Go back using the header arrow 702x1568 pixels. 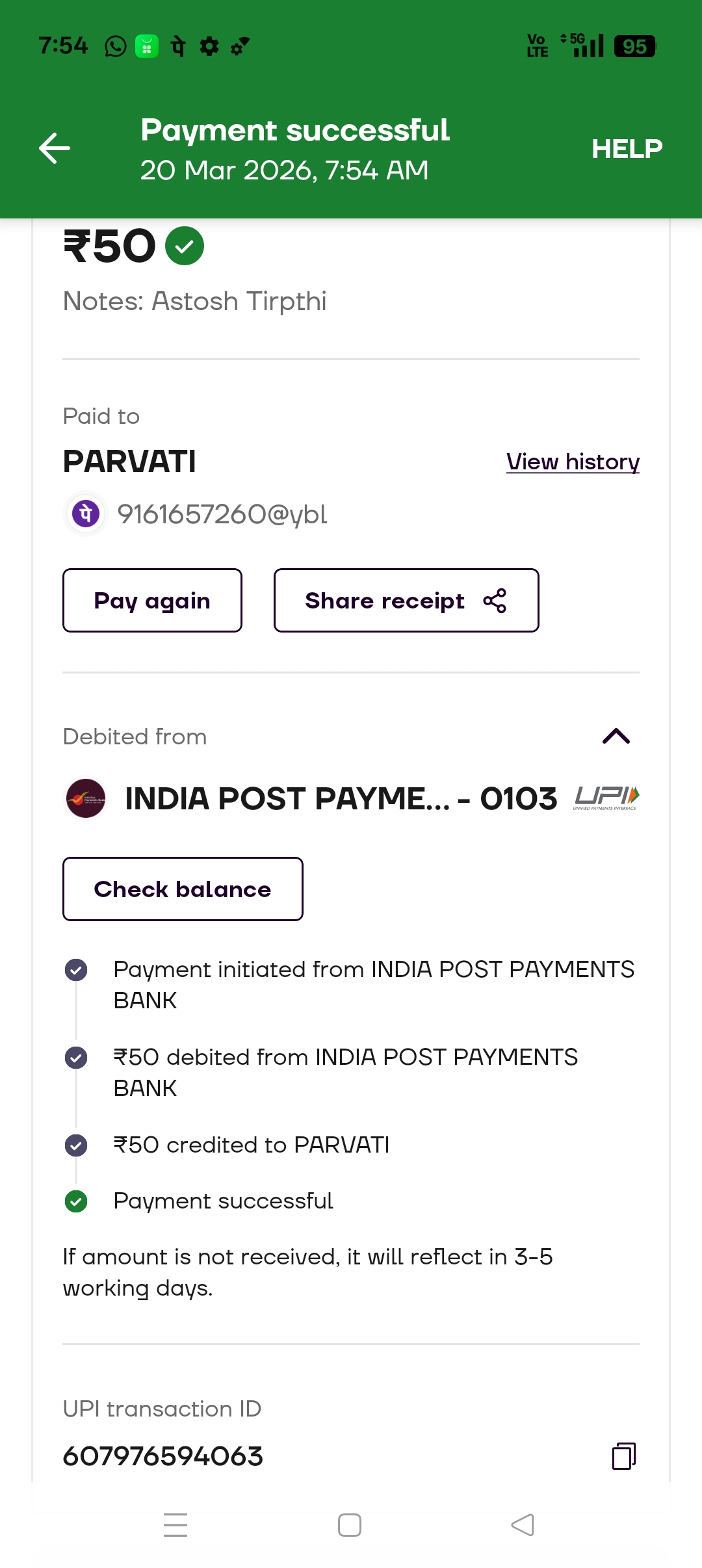tap(55, 148)
